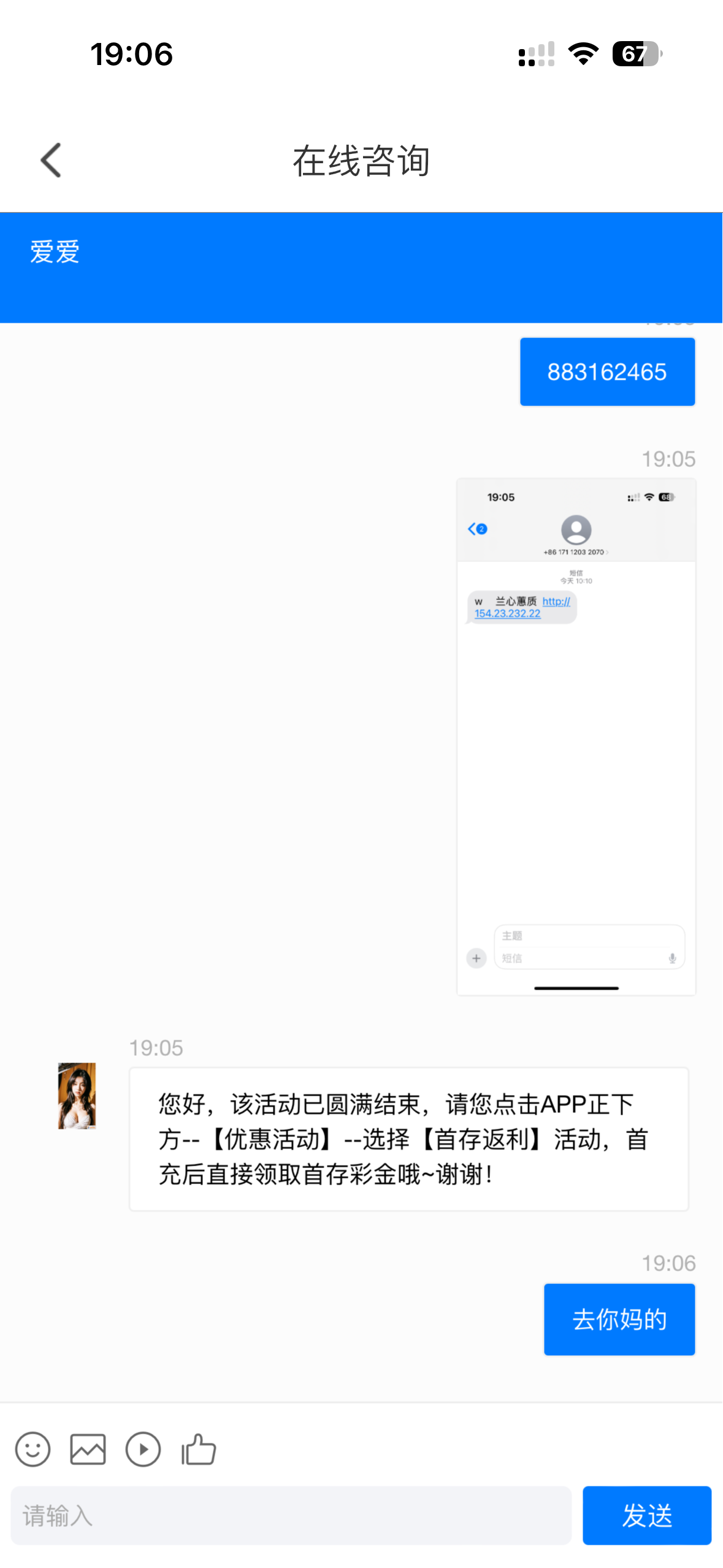Open the sent SMS screenshot image

[576, 736]
